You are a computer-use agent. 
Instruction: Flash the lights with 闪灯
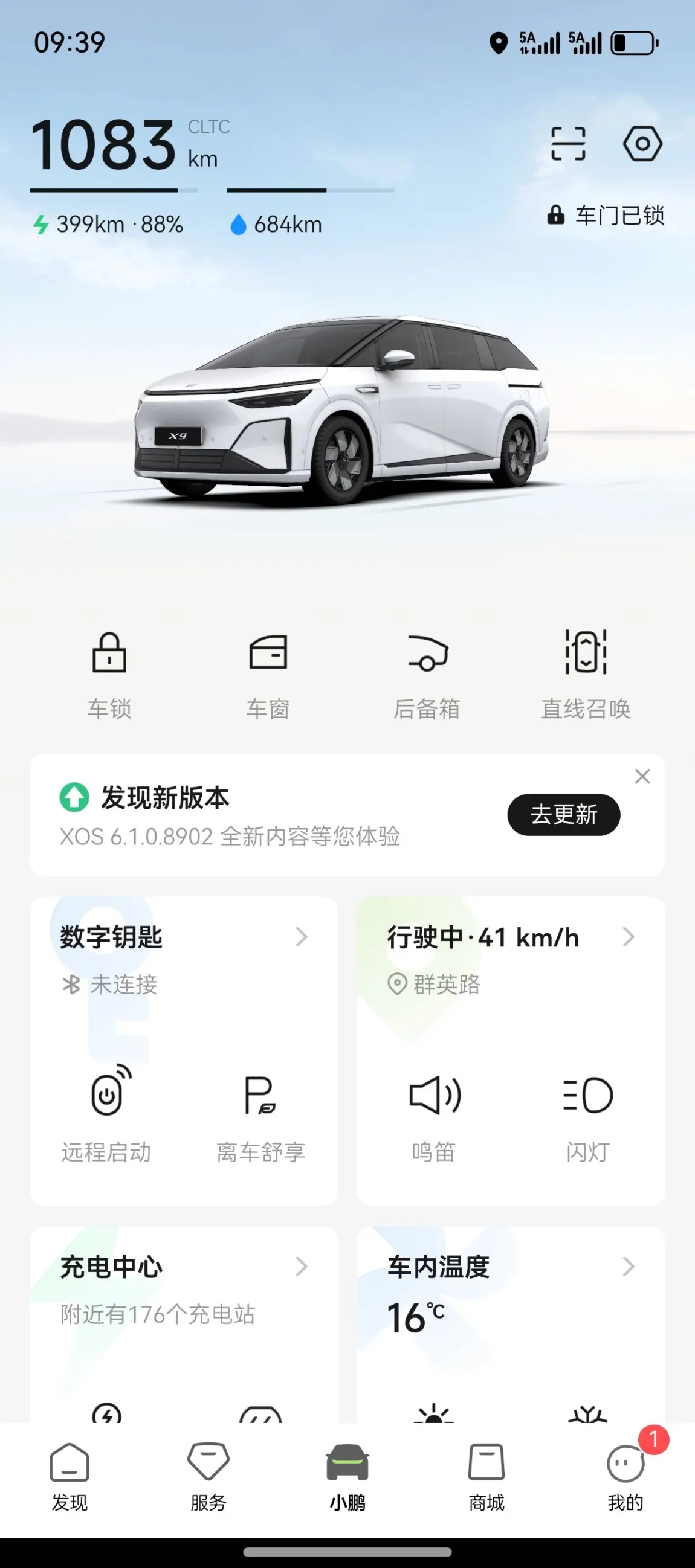click(x=588, y=1115)
